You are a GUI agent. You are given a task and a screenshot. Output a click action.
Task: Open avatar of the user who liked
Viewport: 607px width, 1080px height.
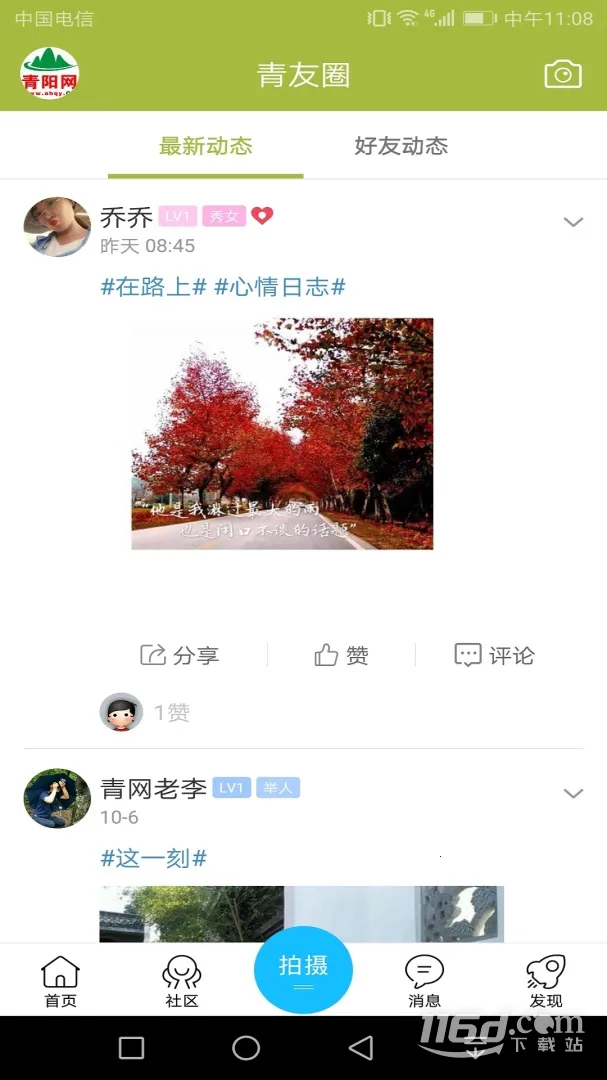[x=121, y=712]
